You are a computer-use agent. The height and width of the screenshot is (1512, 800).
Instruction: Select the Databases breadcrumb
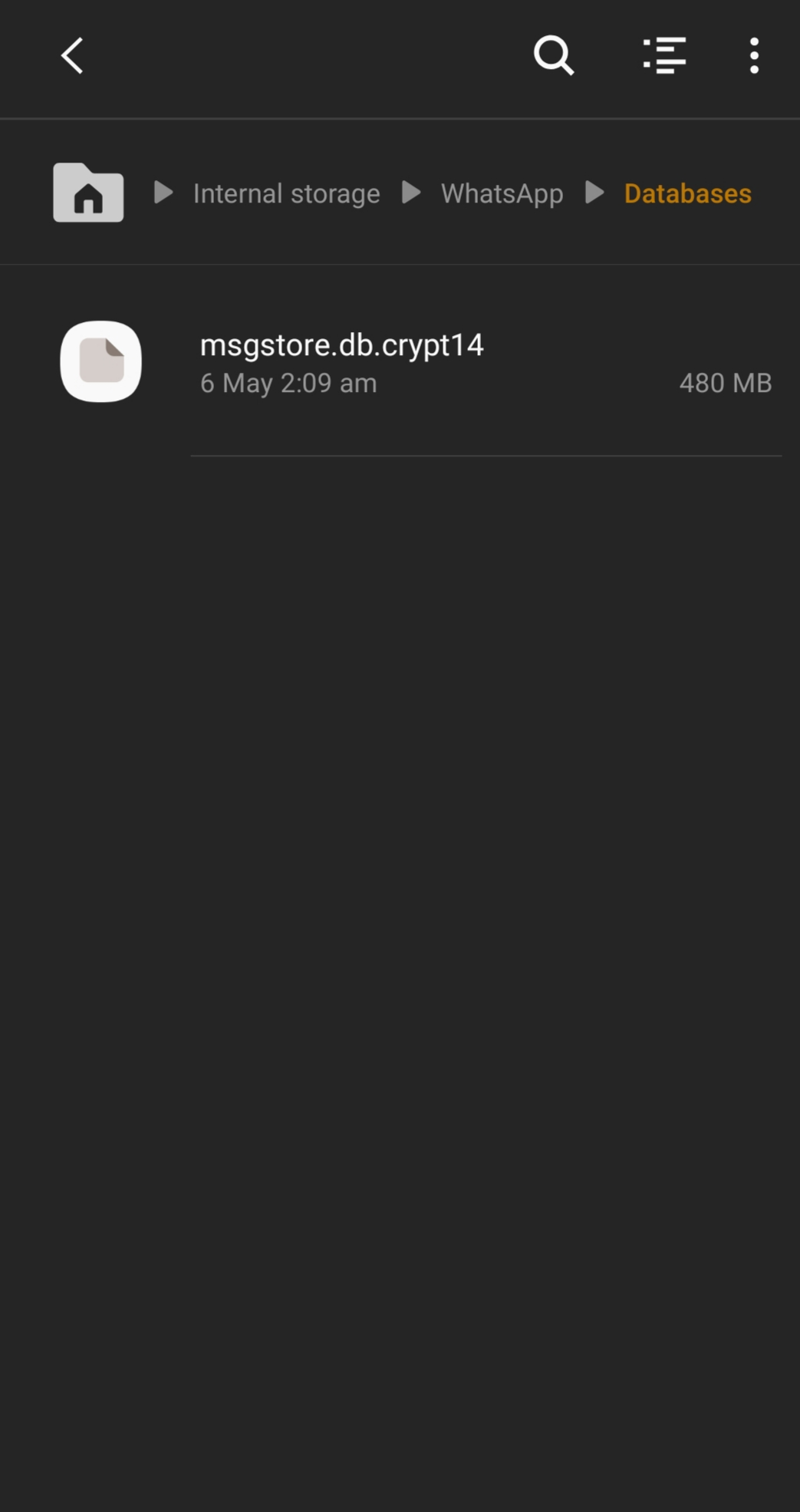(x=687, y=193)
